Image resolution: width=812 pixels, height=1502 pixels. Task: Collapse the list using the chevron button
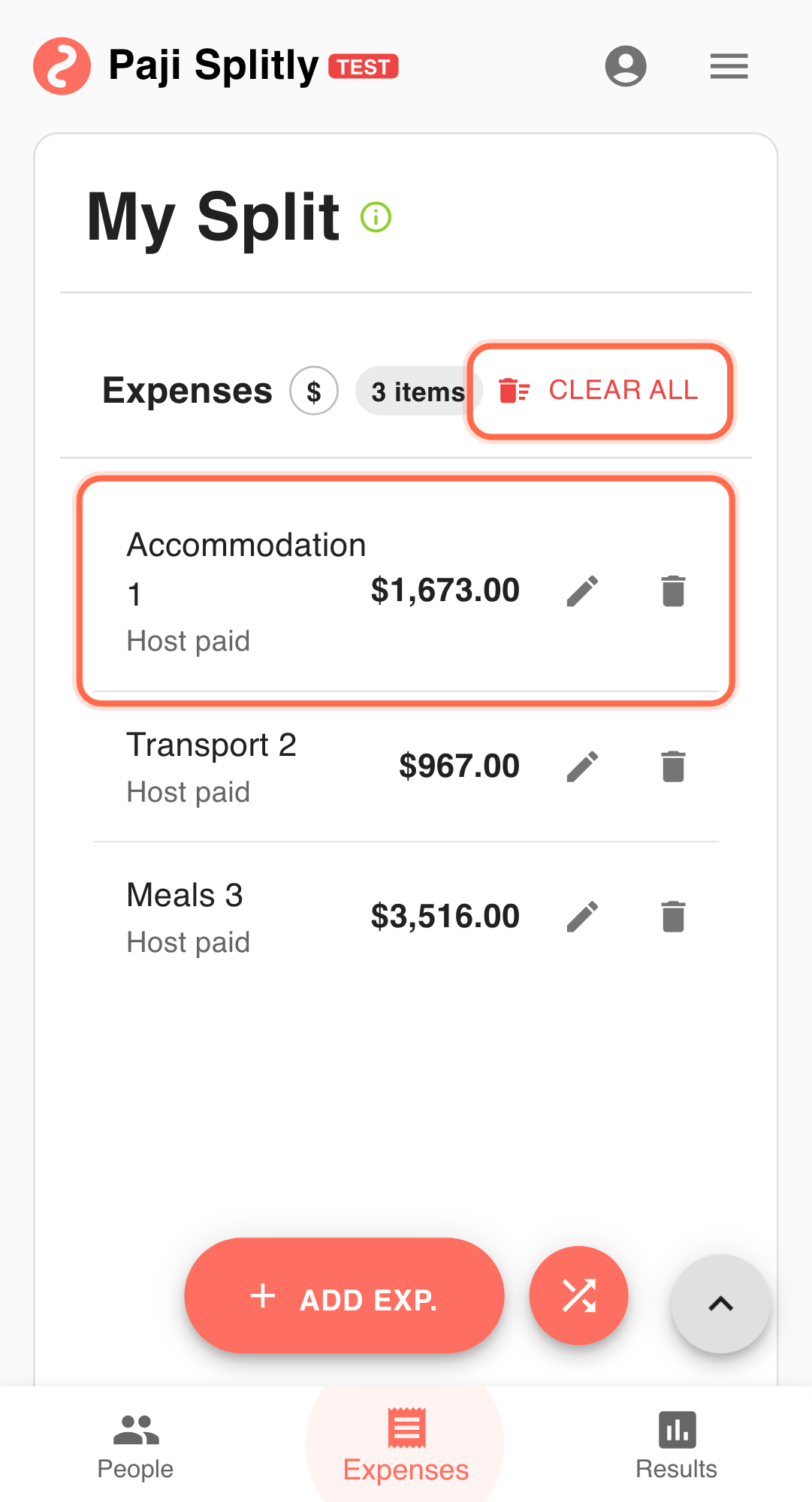tap(720, 1304)
